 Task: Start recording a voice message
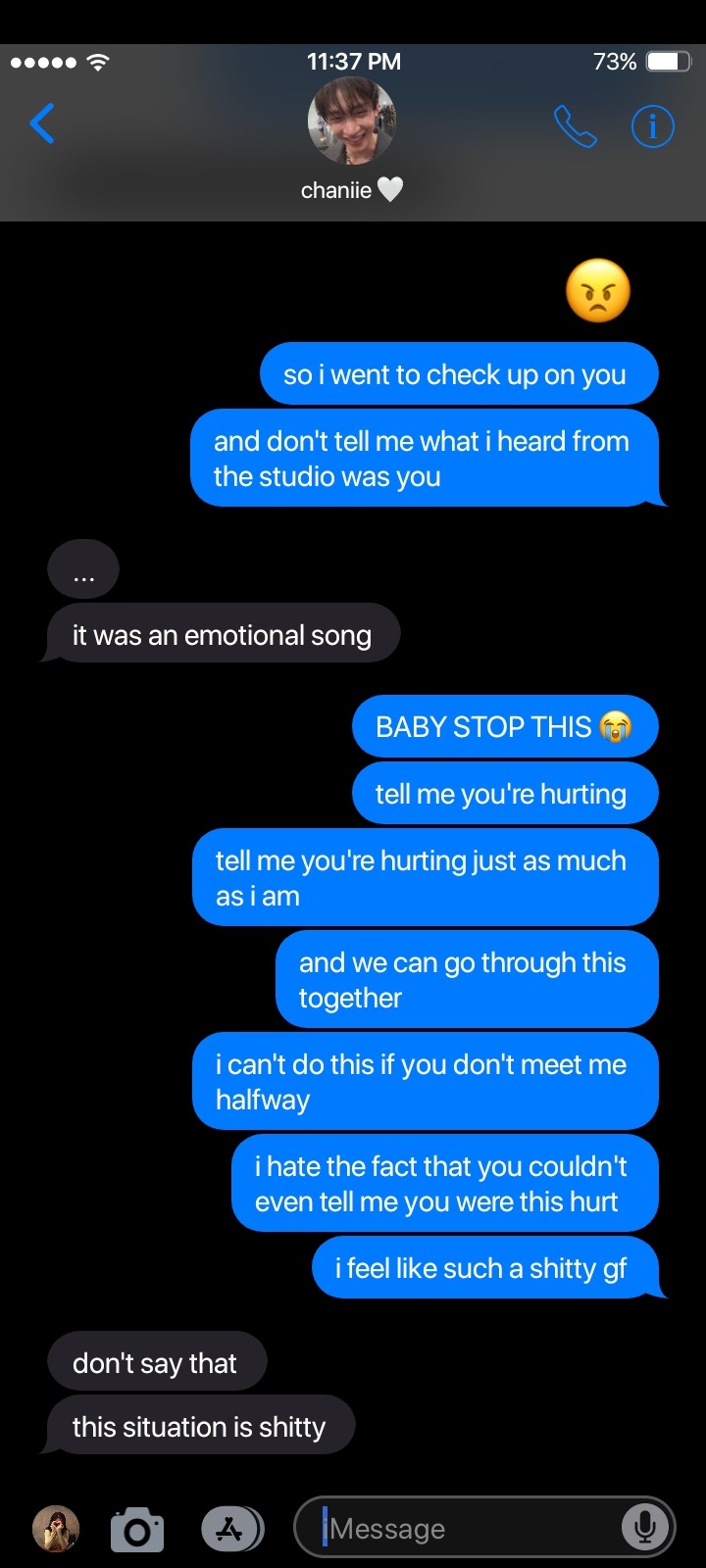[x=644, y=1527]
